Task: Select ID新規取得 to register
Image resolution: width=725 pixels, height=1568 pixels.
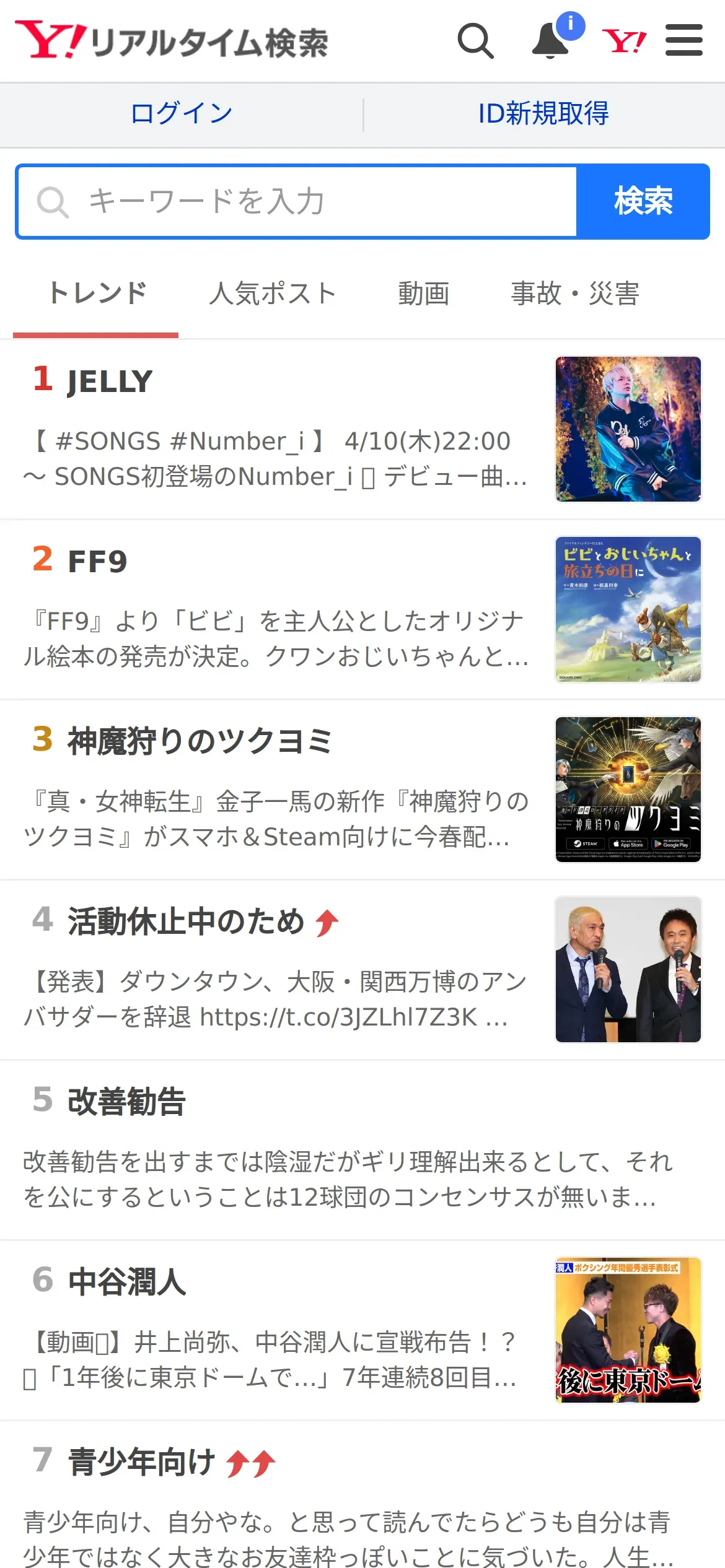Action: pyautogui.click(x=543, y=114)
